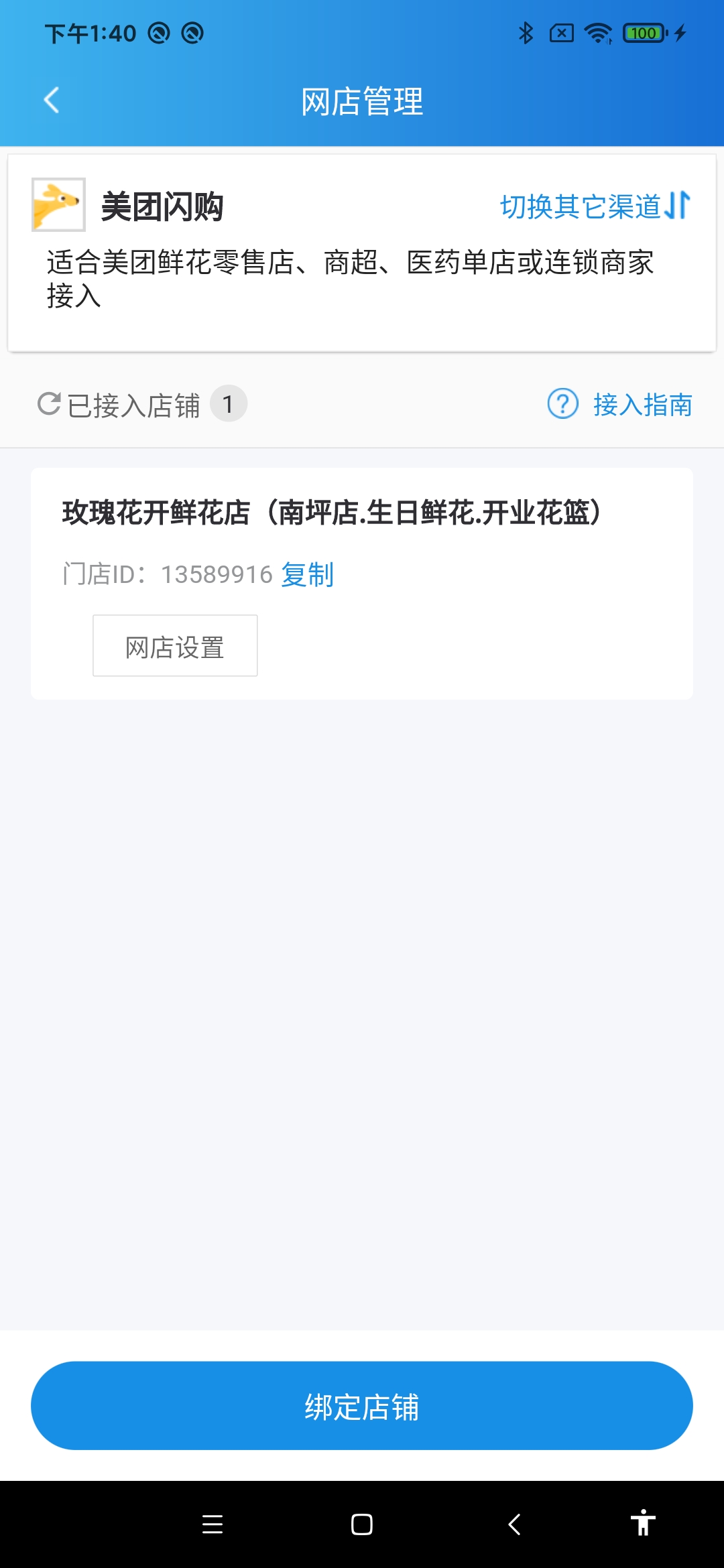Screen dimensions: 724x1568
Task: Open the 玫瑰花开鲜花店 store card
Action: (362, 584)
